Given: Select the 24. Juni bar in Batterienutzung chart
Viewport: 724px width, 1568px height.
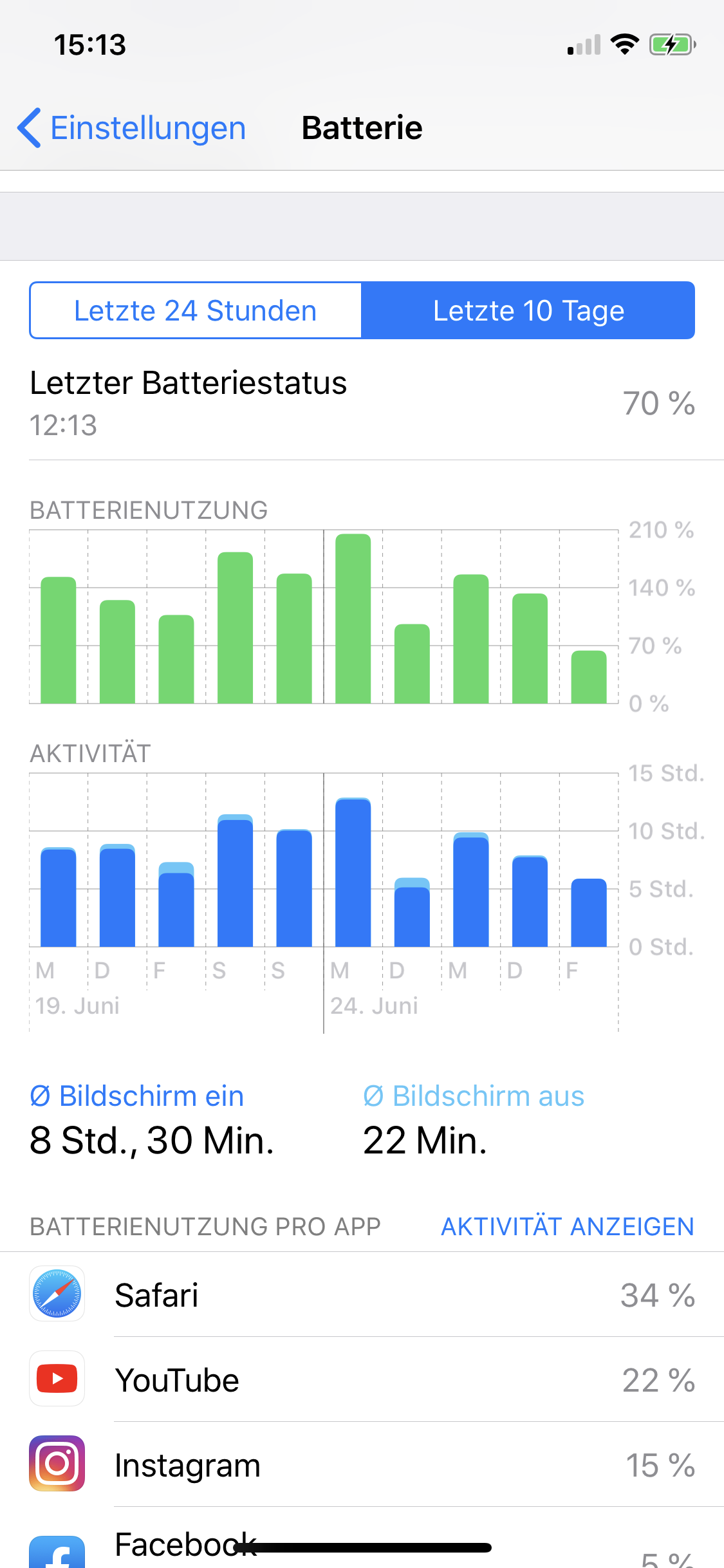Looking at the screenshot, I should point(353,619).
